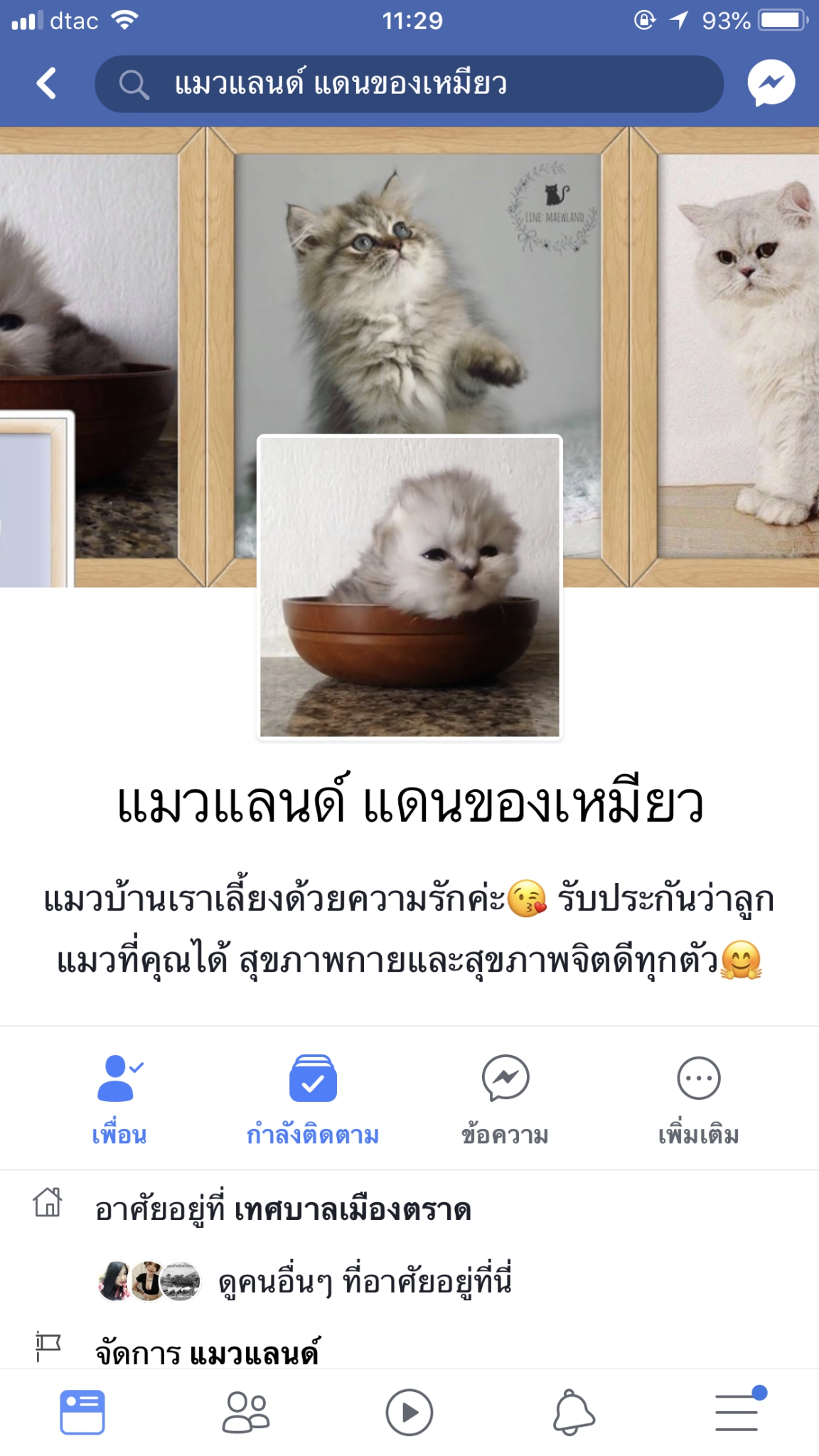Open the เทศบาลเมืองตราด location row
Screen dimensions: 819x1456
pyautogui.click(x=283, y=1210)
